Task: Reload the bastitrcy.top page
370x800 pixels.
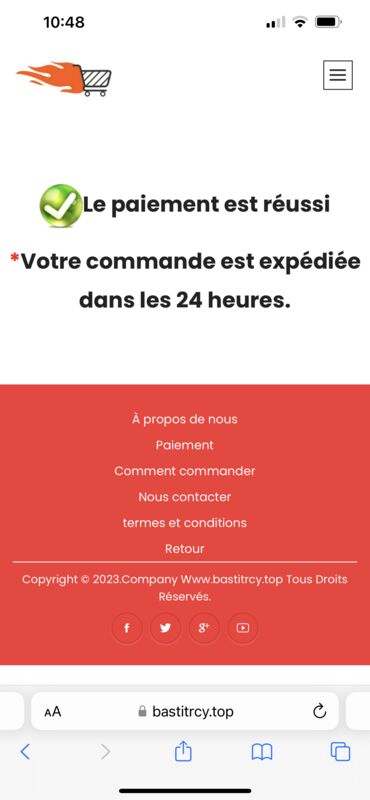Action: [x=319, y=711]
